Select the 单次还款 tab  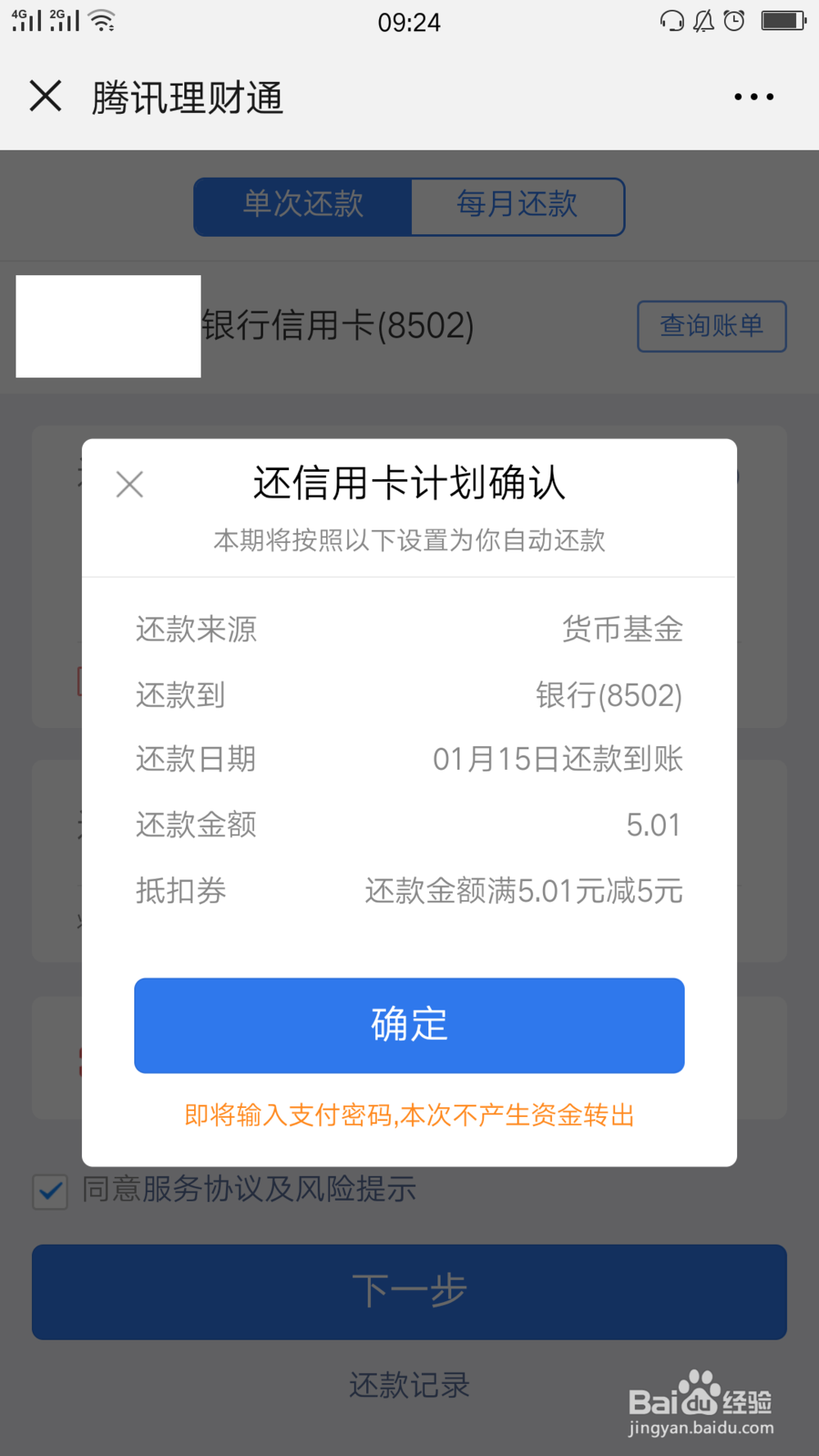pos(301,206)
